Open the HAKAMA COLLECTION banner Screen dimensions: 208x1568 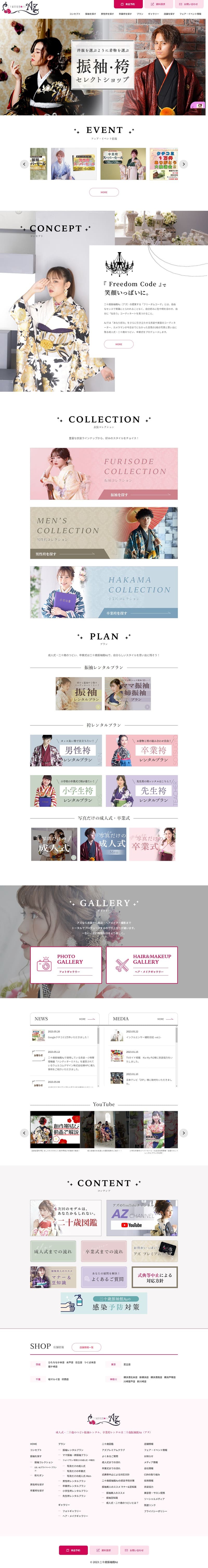(x=104, y=592)
